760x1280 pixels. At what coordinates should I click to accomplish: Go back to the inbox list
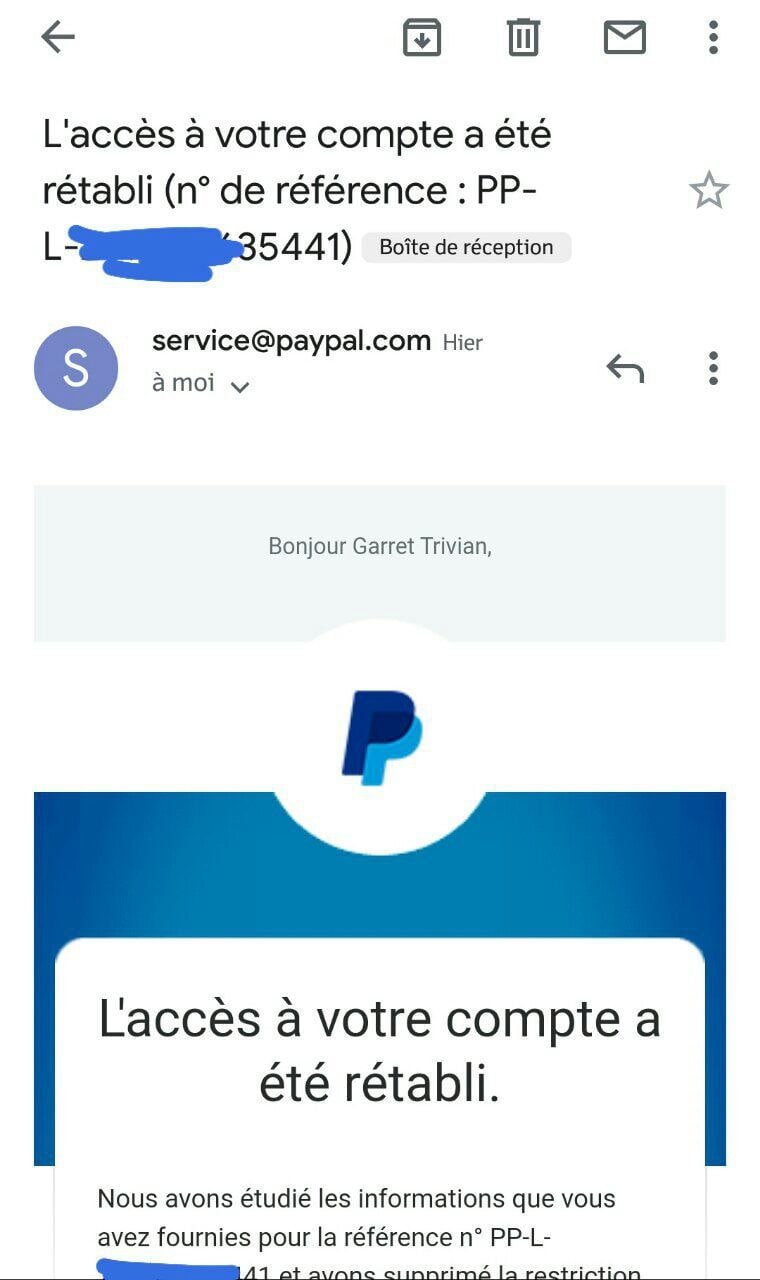tap(58, 38)
